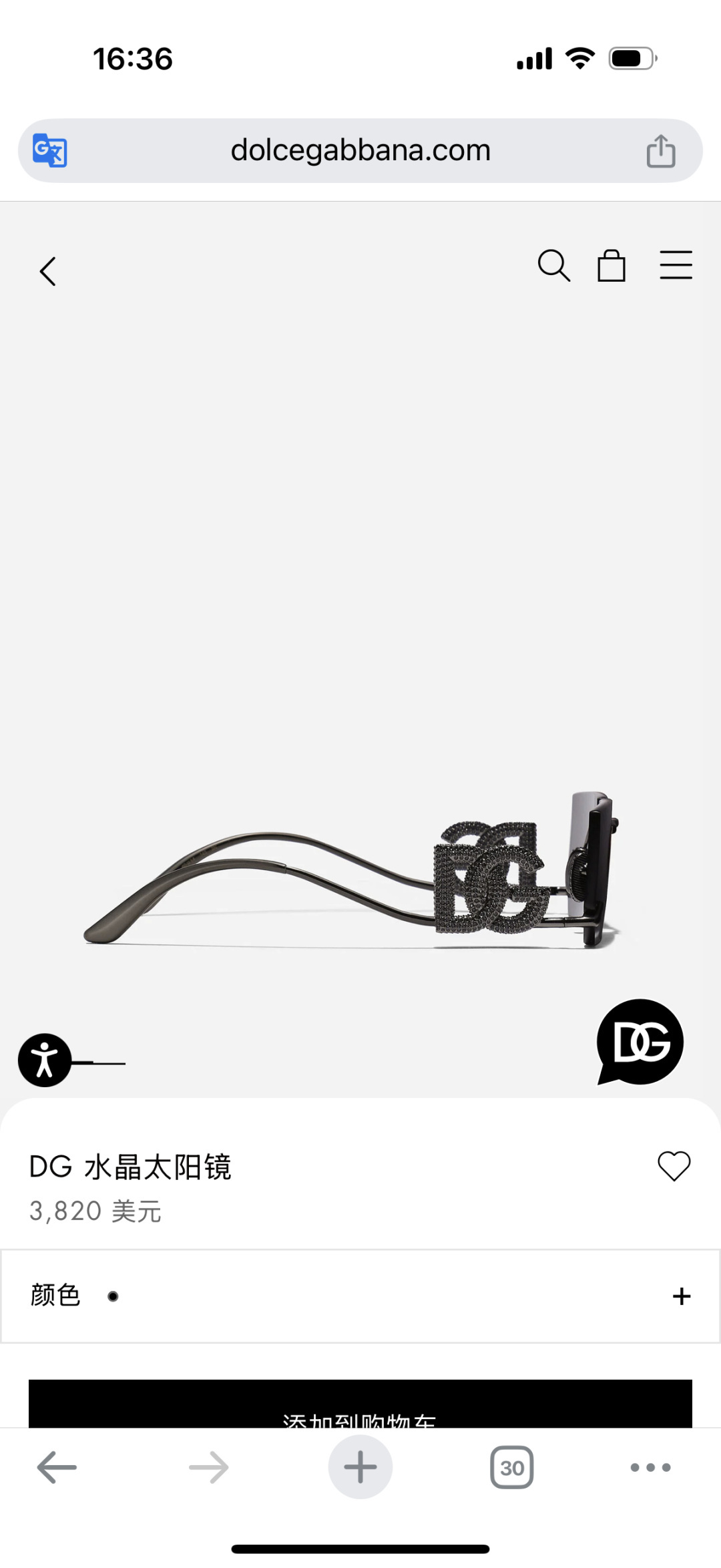
Task: Open the shopping bag
Action: tap(611, 266)
